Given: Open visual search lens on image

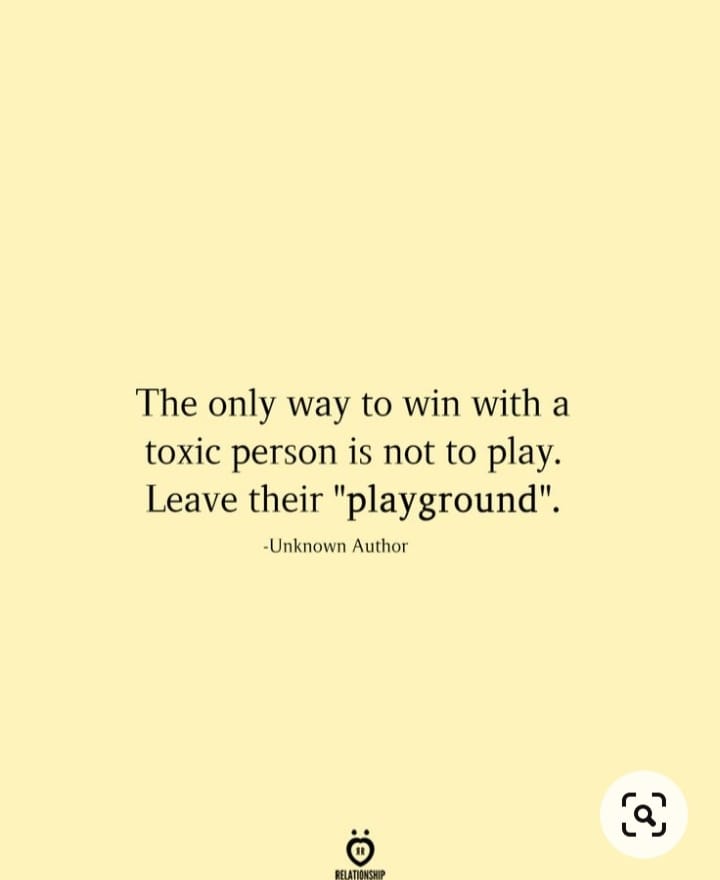Looking at the screenshot, I should 643,814.
